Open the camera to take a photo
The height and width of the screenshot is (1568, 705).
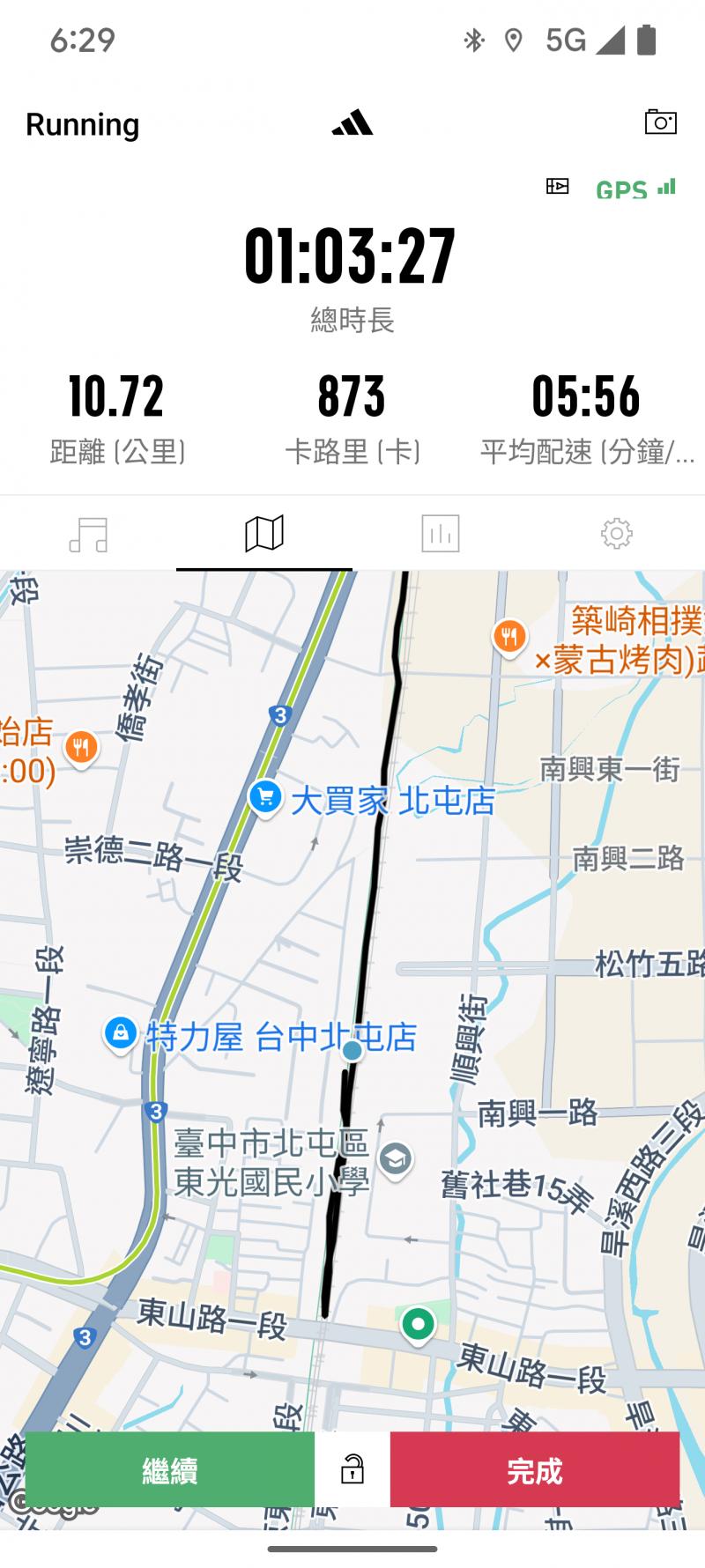(660, 122)
